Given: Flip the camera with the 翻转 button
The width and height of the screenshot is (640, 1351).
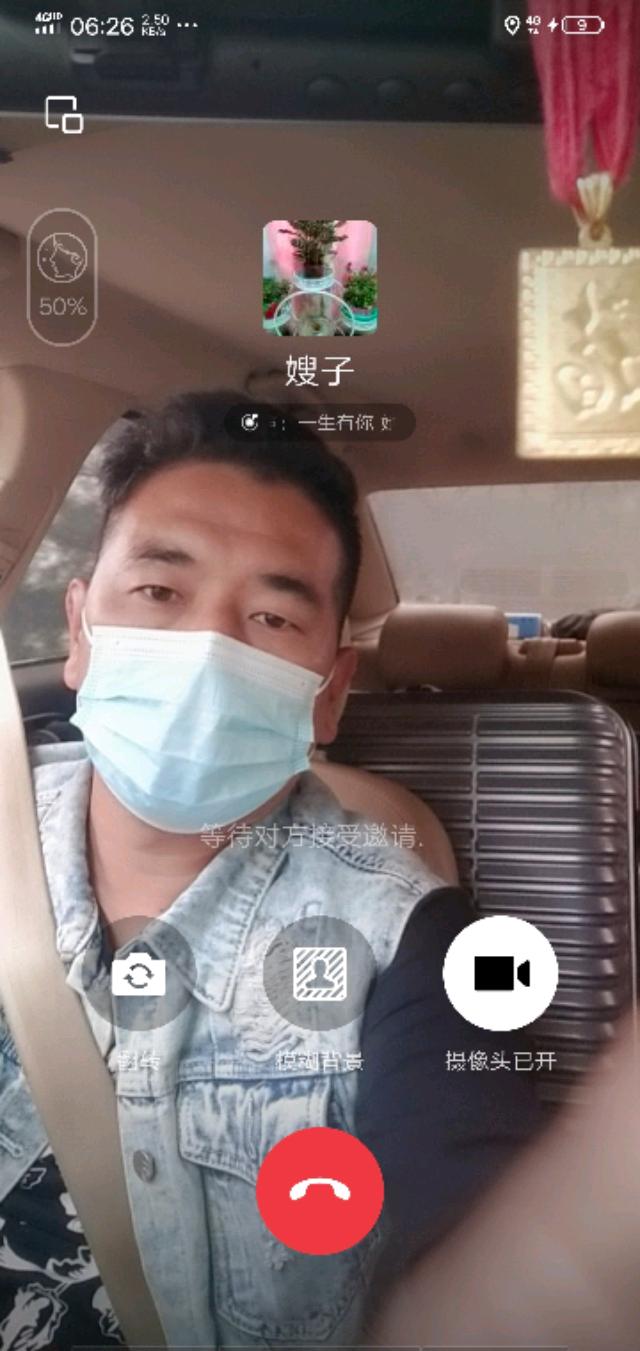Looking at the screenshot, I should (x=139, y=974).
